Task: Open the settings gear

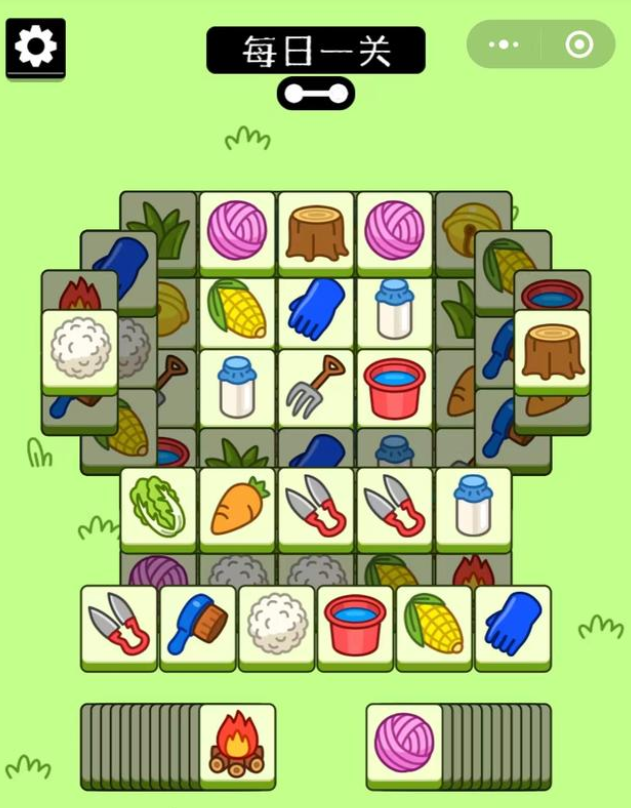Action: pos(36,47)
